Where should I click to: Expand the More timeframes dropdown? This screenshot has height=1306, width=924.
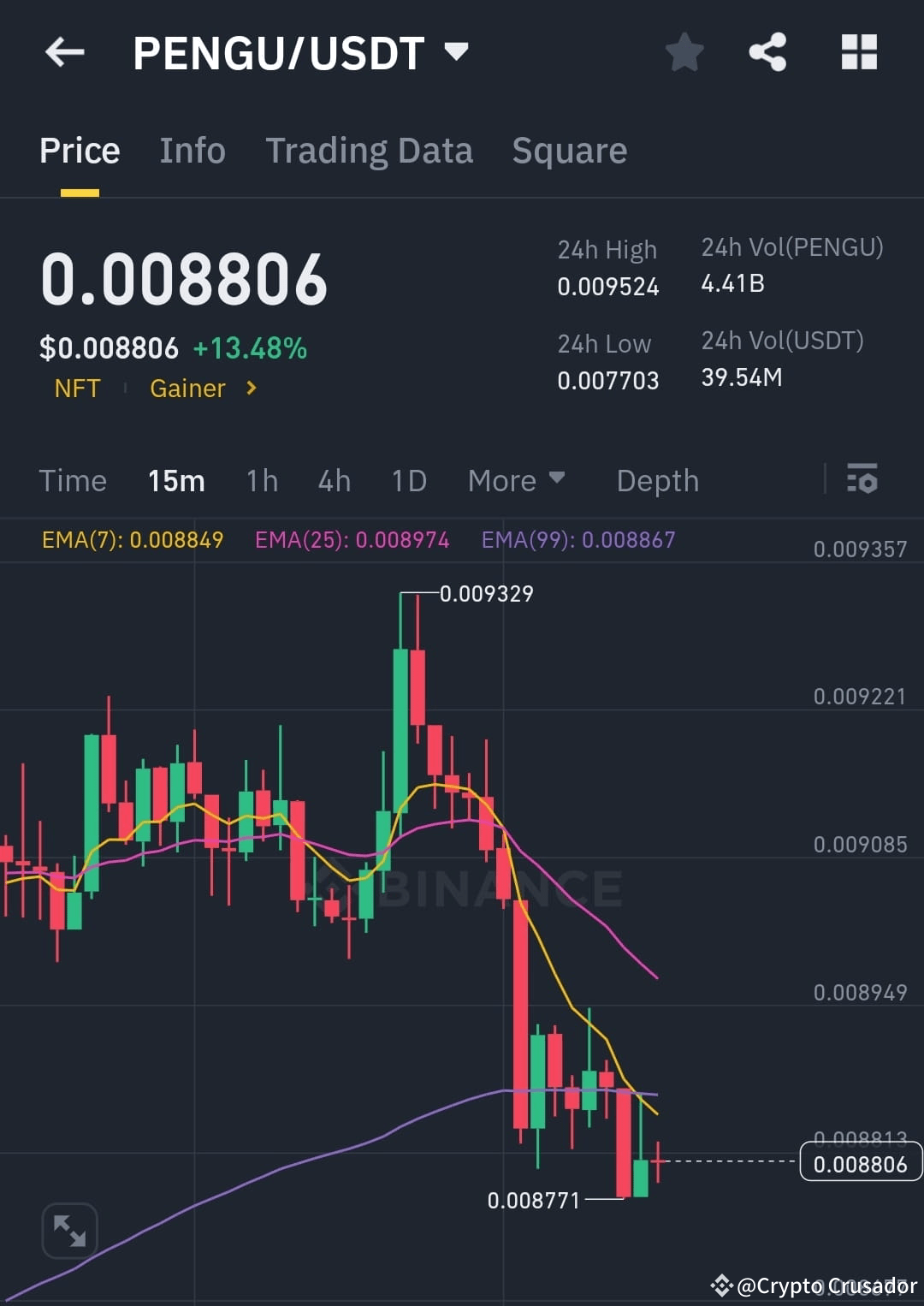tap(515, 480)
